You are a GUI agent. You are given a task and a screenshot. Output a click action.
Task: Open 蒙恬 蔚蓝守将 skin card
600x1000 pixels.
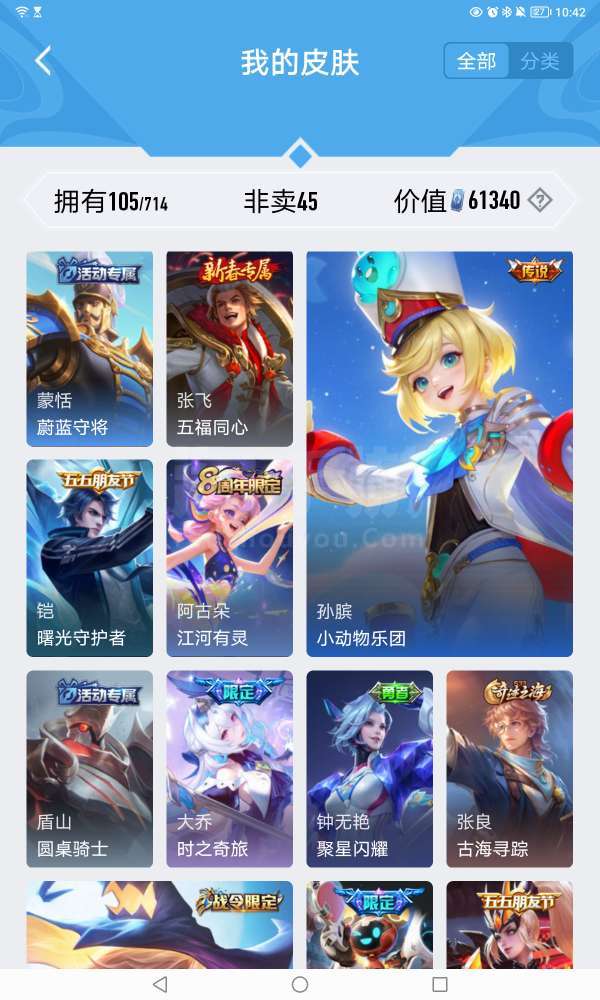(90, 348)
